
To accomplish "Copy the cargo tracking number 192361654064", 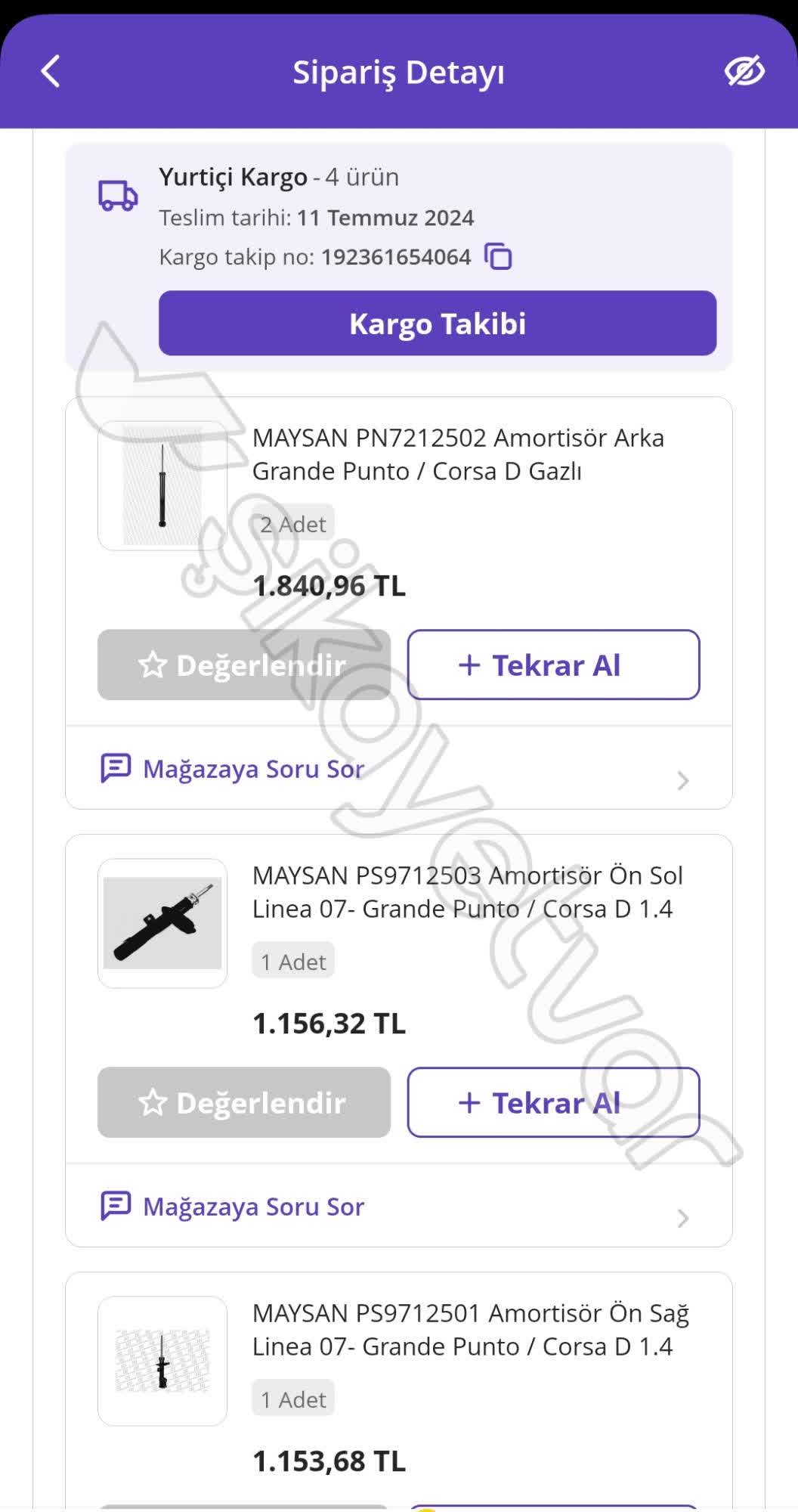I will (x=496, y=256).
